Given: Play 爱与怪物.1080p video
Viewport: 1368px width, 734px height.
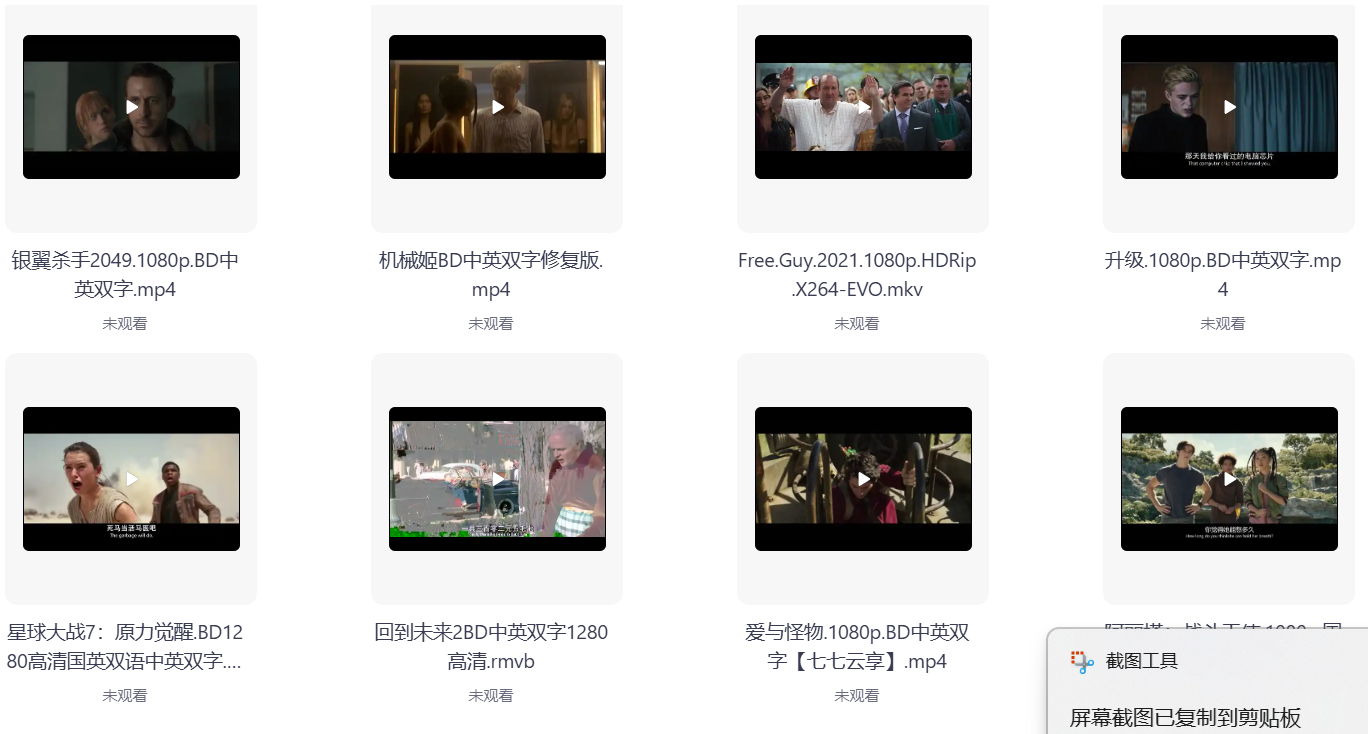Looking at the screenshot, I should pos(863,479).
